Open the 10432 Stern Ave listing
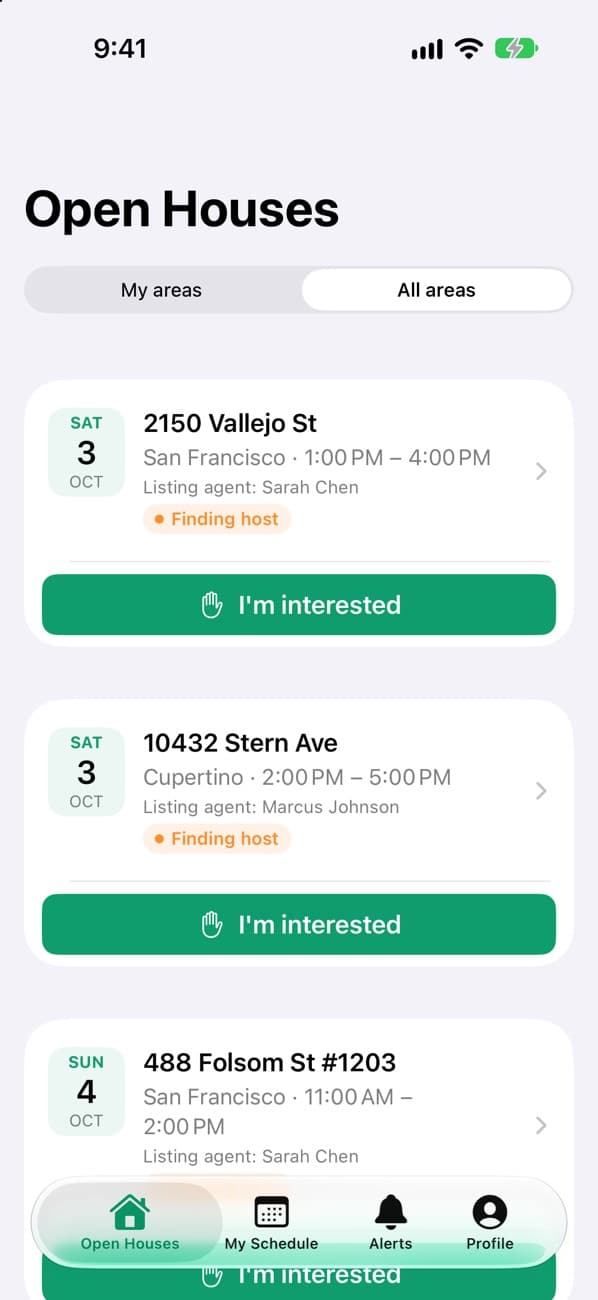The height and width of the screenshot is (1300, 598). 299,790
